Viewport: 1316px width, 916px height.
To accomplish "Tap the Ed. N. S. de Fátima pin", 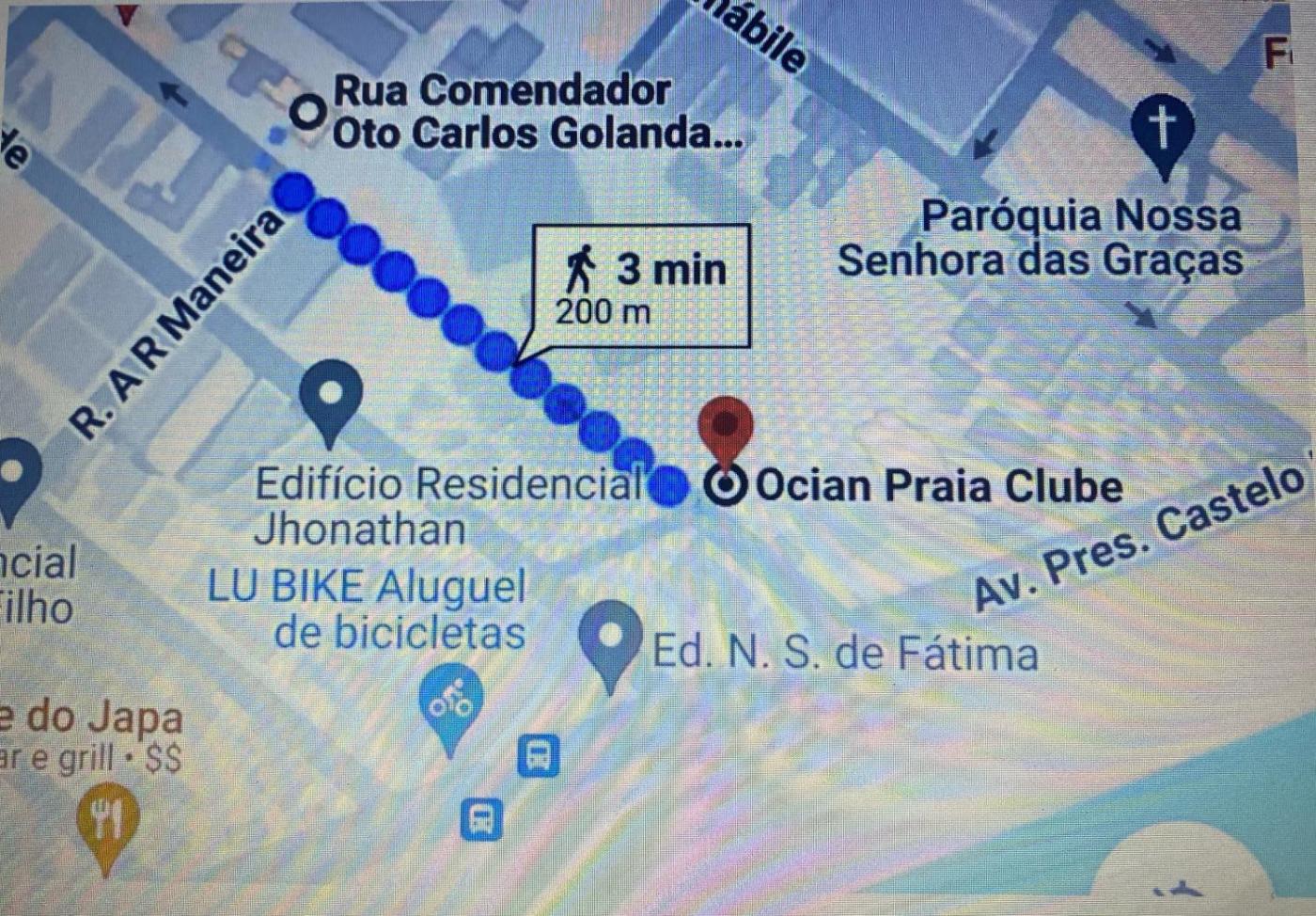I will pyautogui.click(x=611, y=638).
